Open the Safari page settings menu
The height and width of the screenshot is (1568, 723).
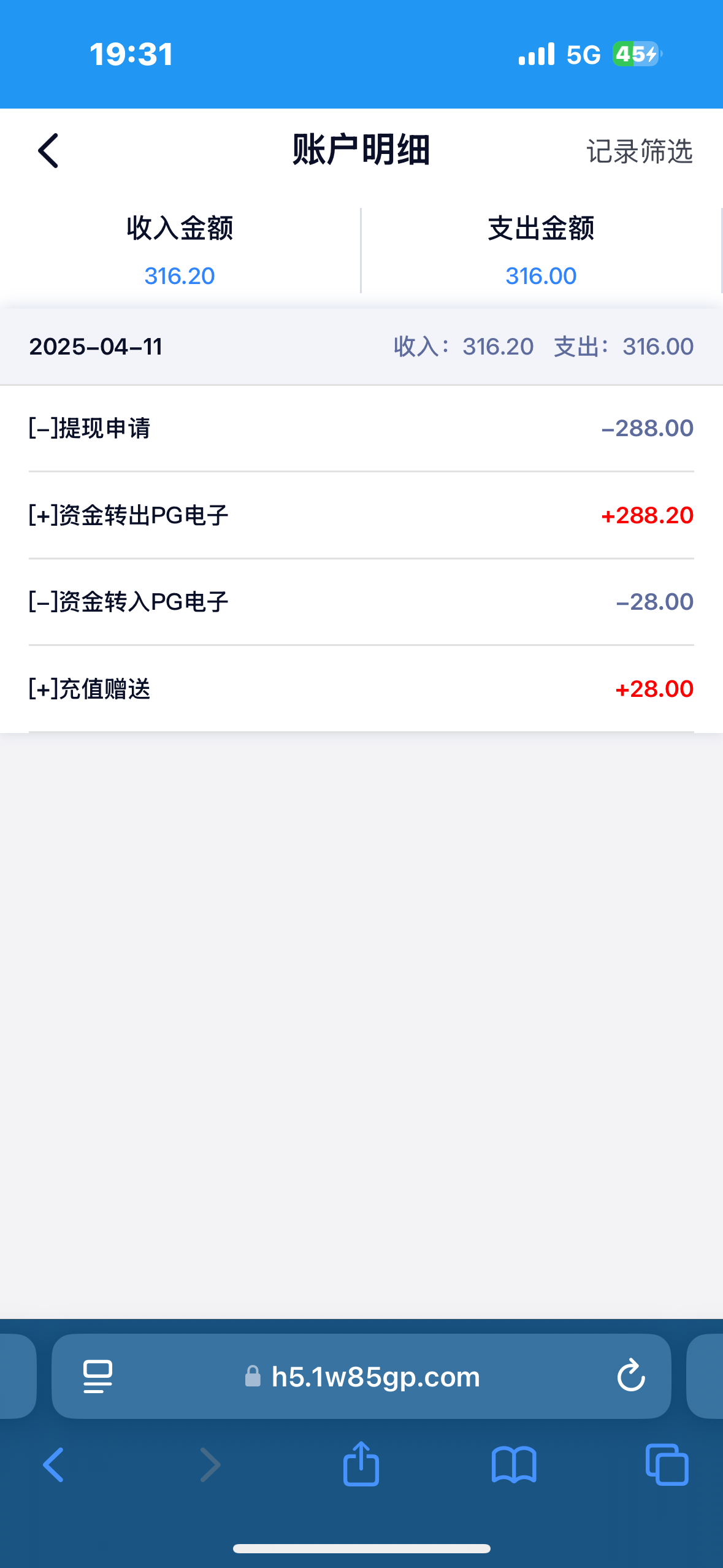click(98, 1376)
